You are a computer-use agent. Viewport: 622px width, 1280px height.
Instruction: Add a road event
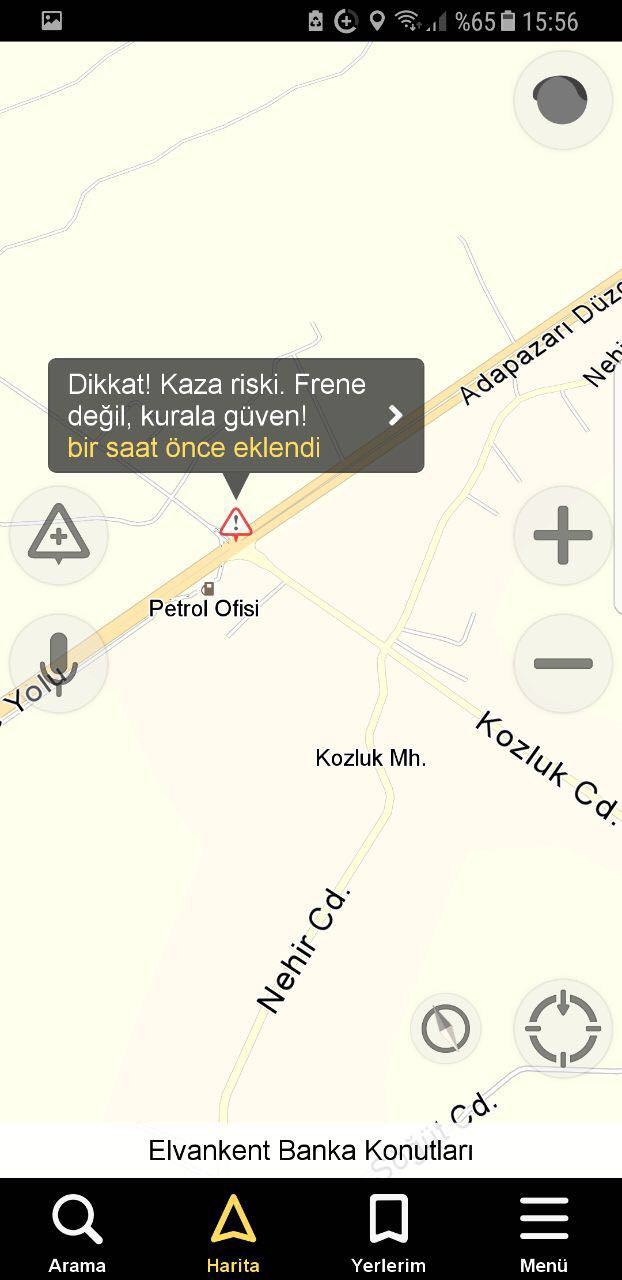tap(58, 535)
